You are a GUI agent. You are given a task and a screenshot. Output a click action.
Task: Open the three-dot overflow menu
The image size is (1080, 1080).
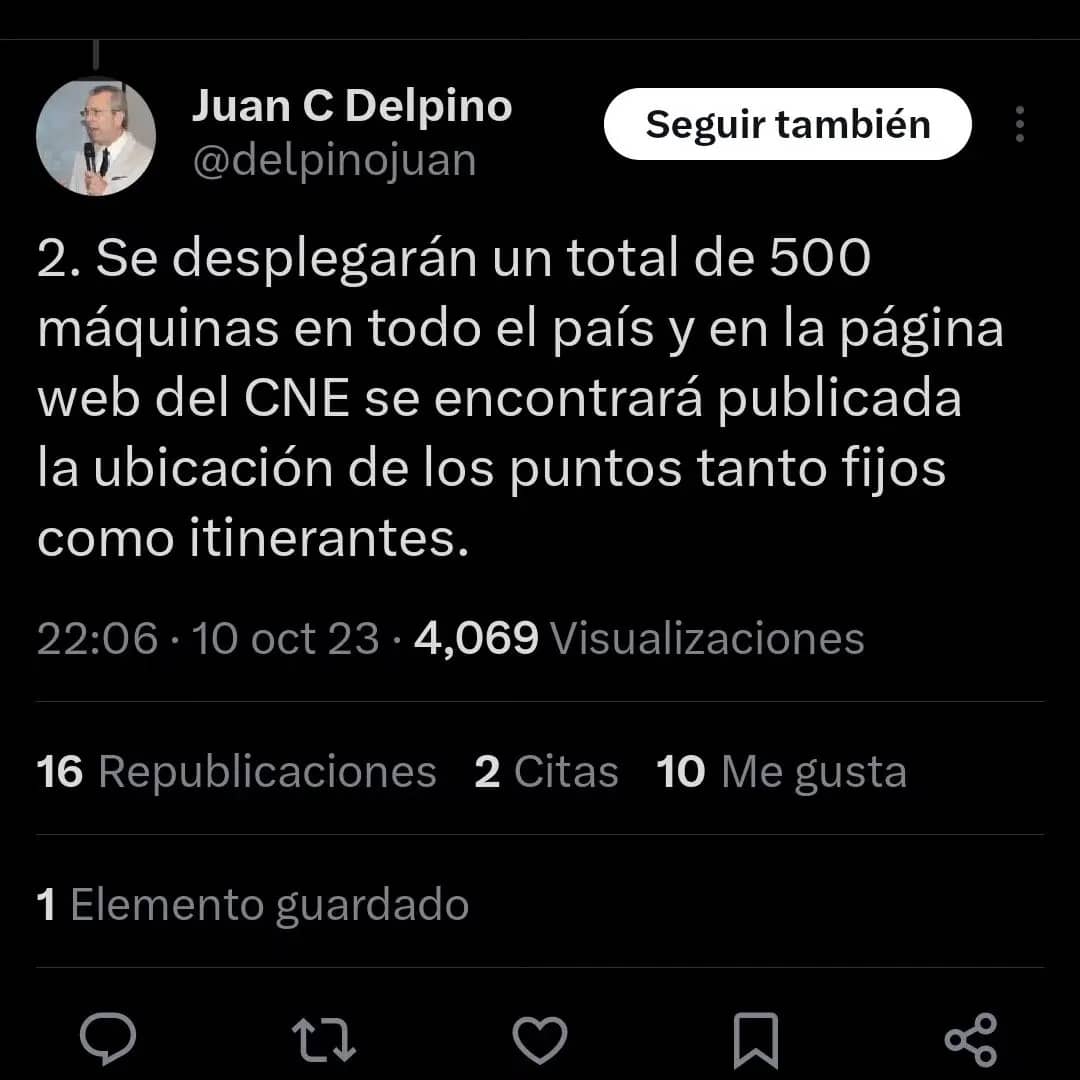(x=1019, y=124)
